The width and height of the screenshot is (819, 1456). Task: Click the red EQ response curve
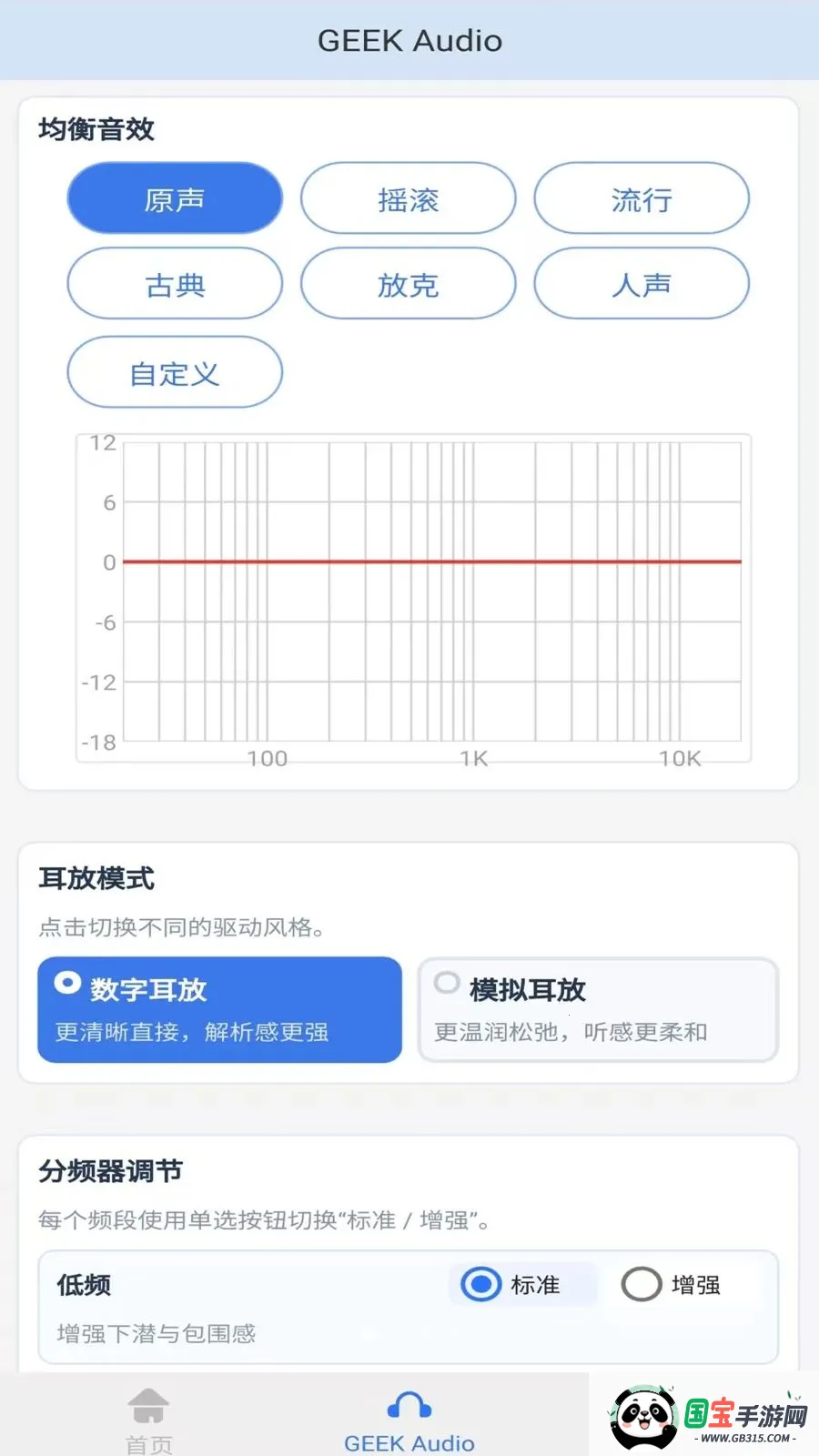coord(428,561)
